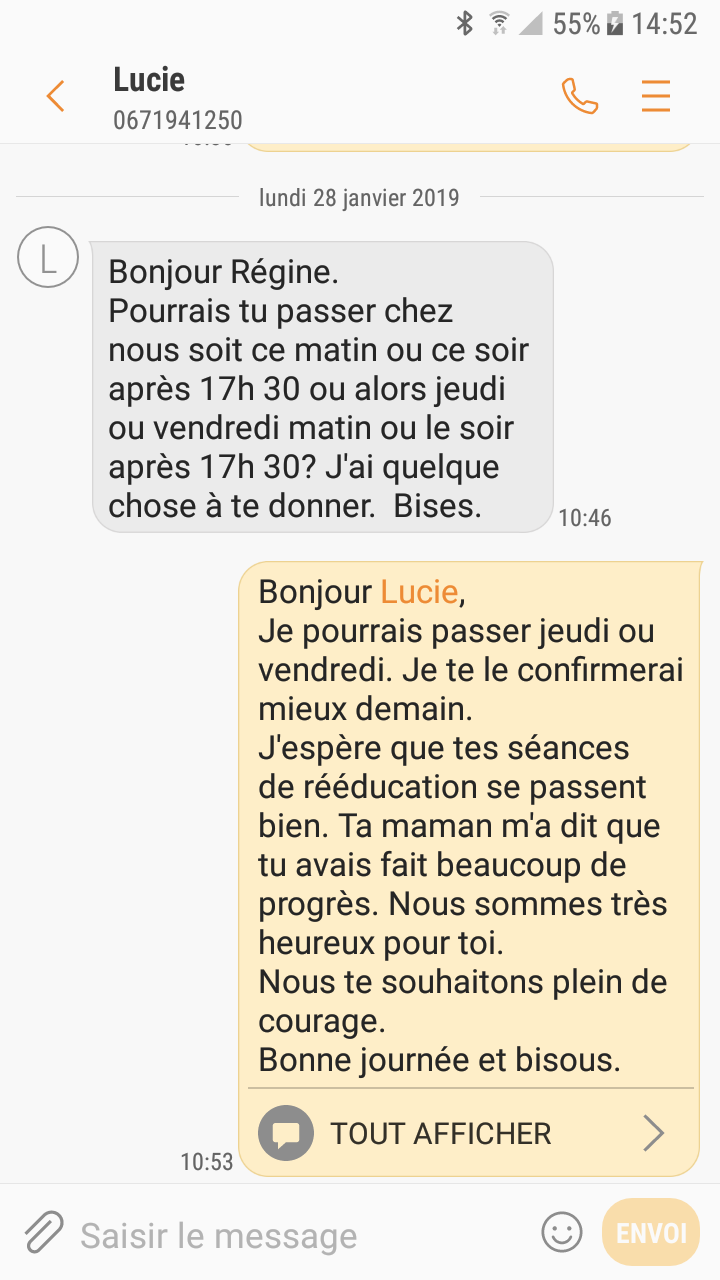The image size is (720, 1280).
Task: Call Lucie with the phone icon
Action: [580, 97]
